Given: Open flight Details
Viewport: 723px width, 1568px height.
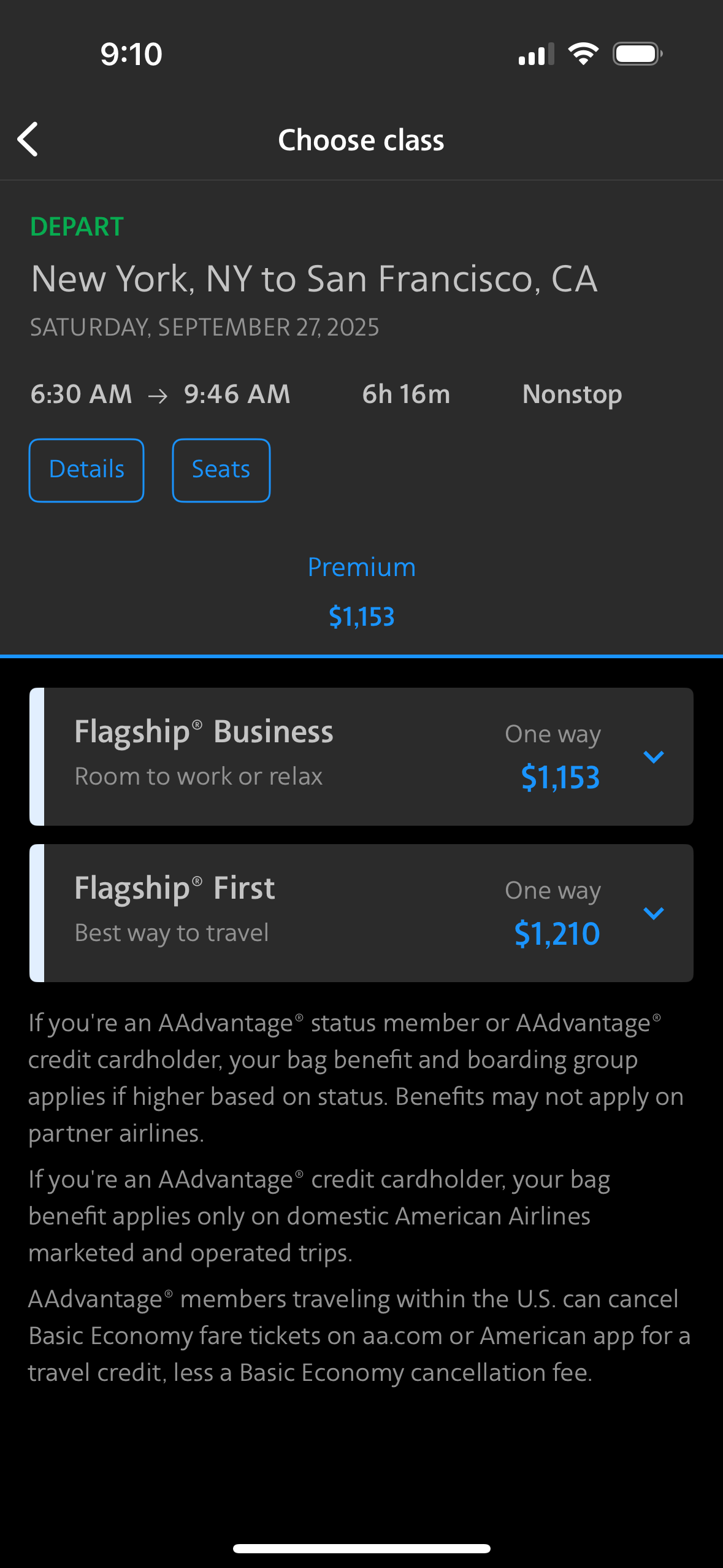Looking at the screenshot, I should tap(86, 470).
